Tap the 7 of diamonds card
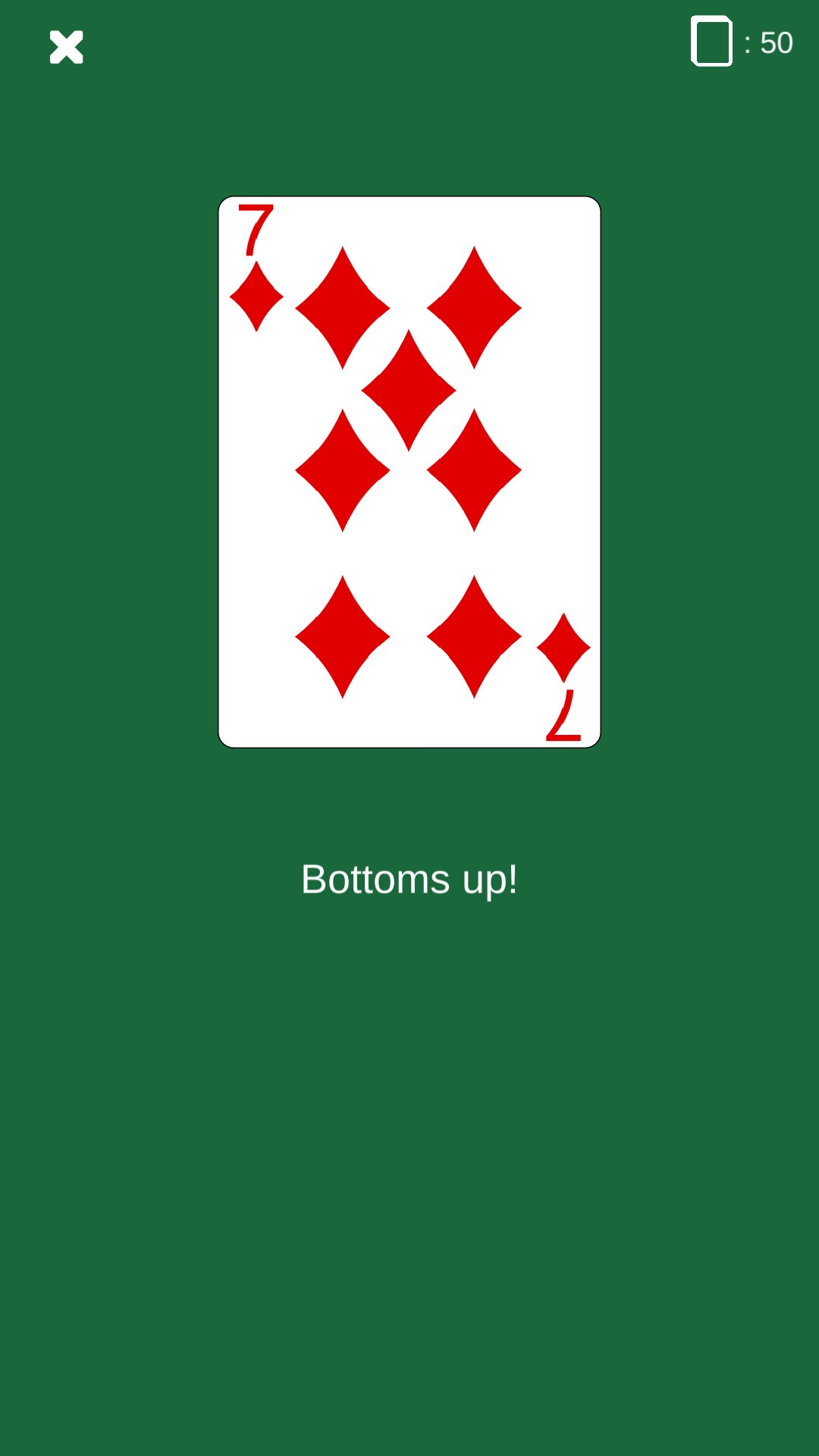Image resolution: width=819 pixels, height=1456 pixels. (409, 472)
